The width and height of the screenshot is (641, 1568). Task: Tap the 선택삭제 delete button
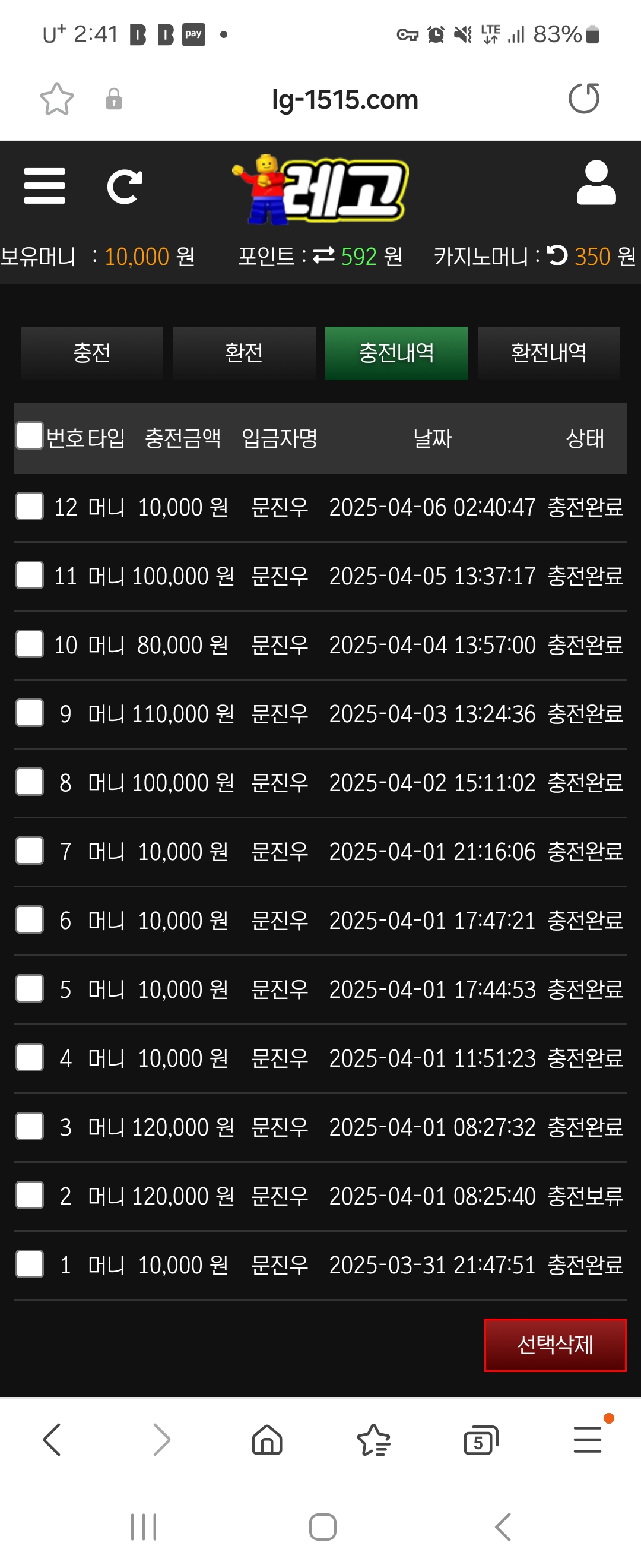click(554, 1345)
